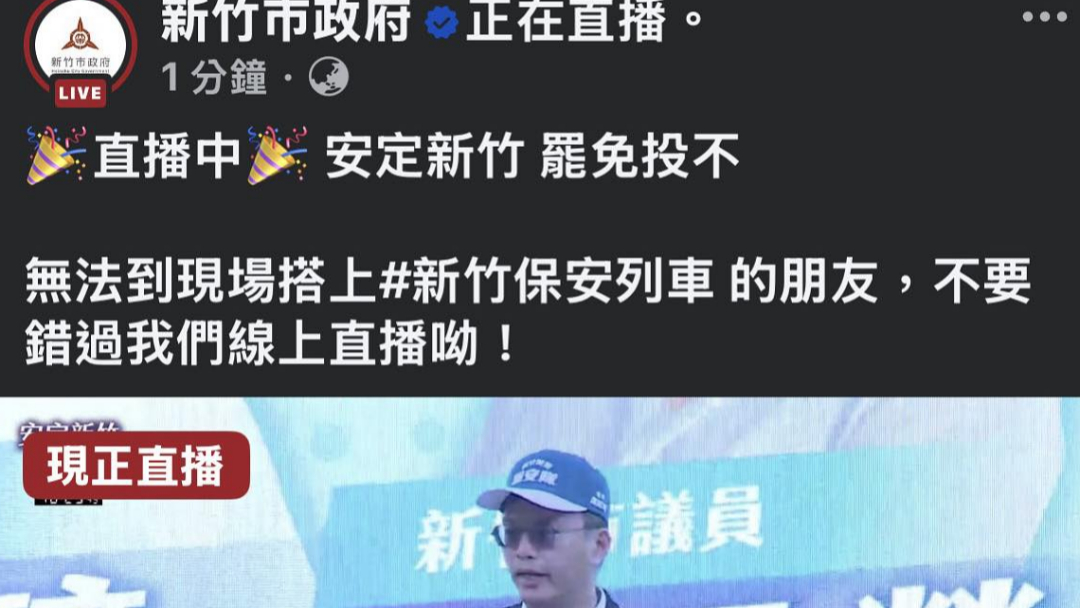This screenshot has width=1080, height=608.
Task: Open the #新竹保安列車 hashtag
Action: coord(547,284)
